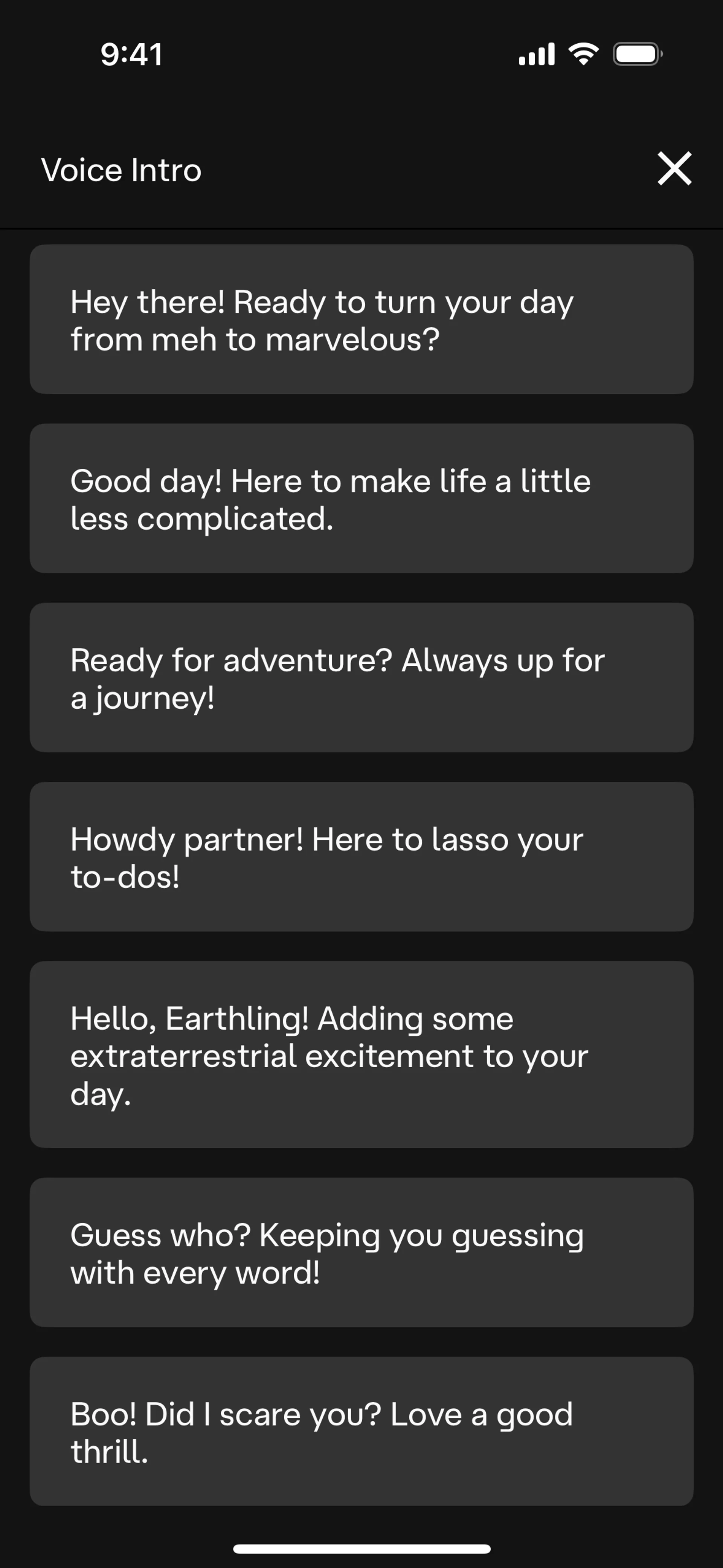Pick the 'Guess who?' voice intro
Screen dimensions: 723x1568
[361, 1252]
